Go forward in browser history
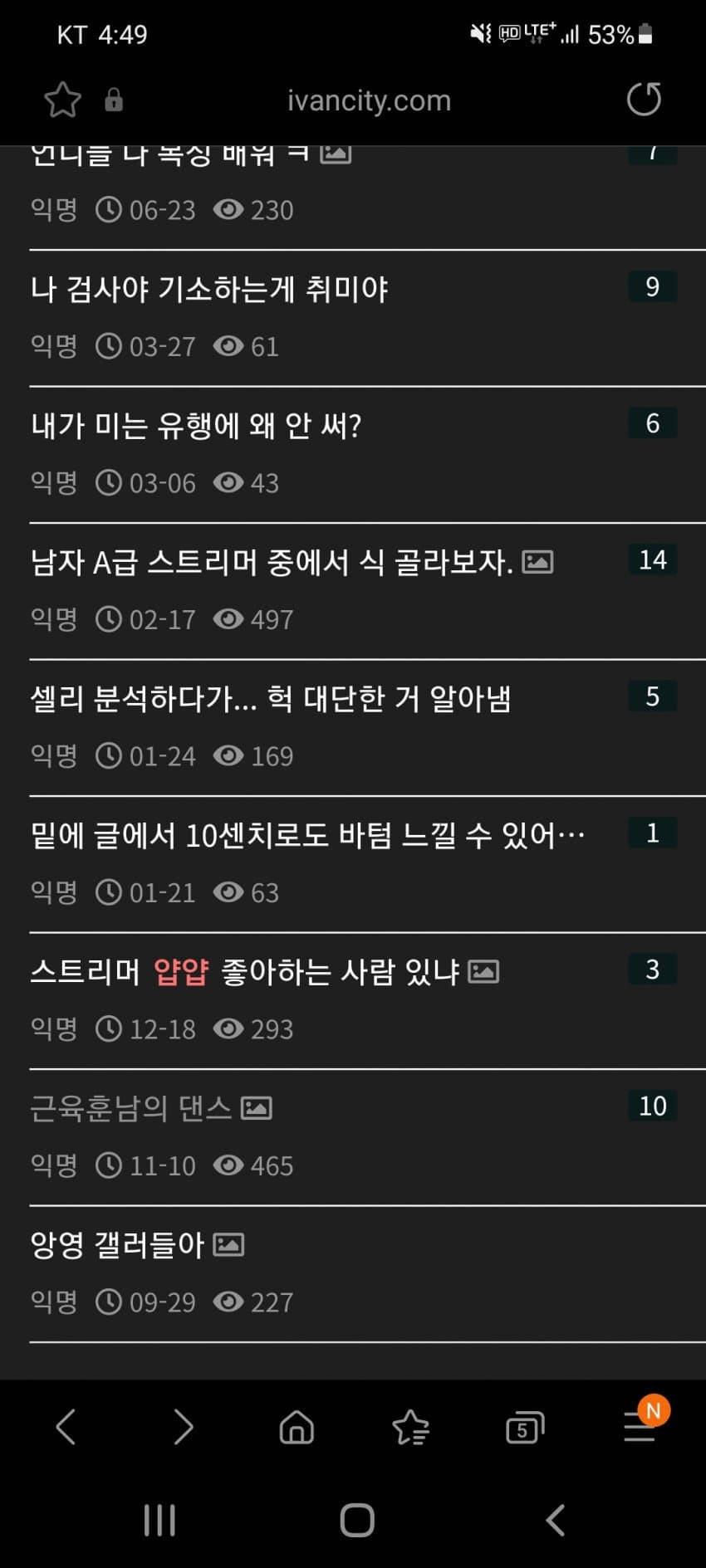The height and width of the screenshot is (1568, 706). (x=183, y=1427)
